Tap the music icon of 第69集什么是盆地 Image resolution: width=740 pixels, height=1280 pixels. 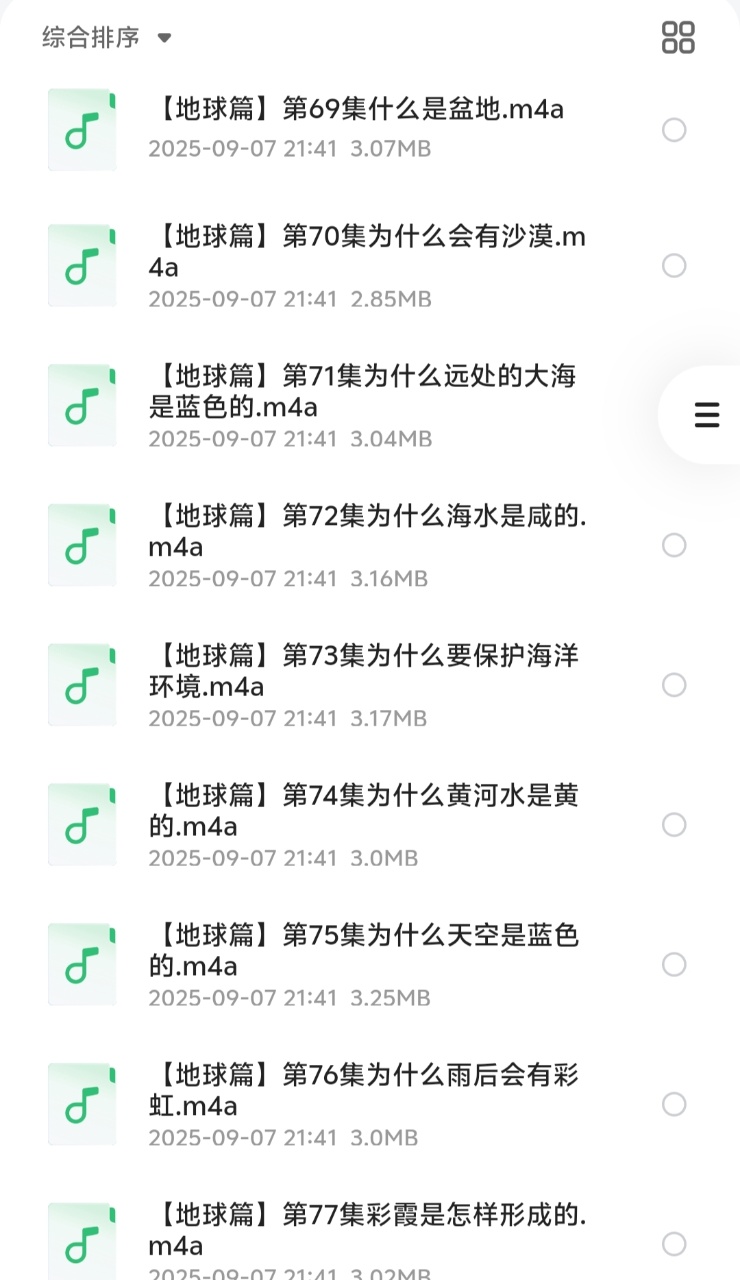82,130
